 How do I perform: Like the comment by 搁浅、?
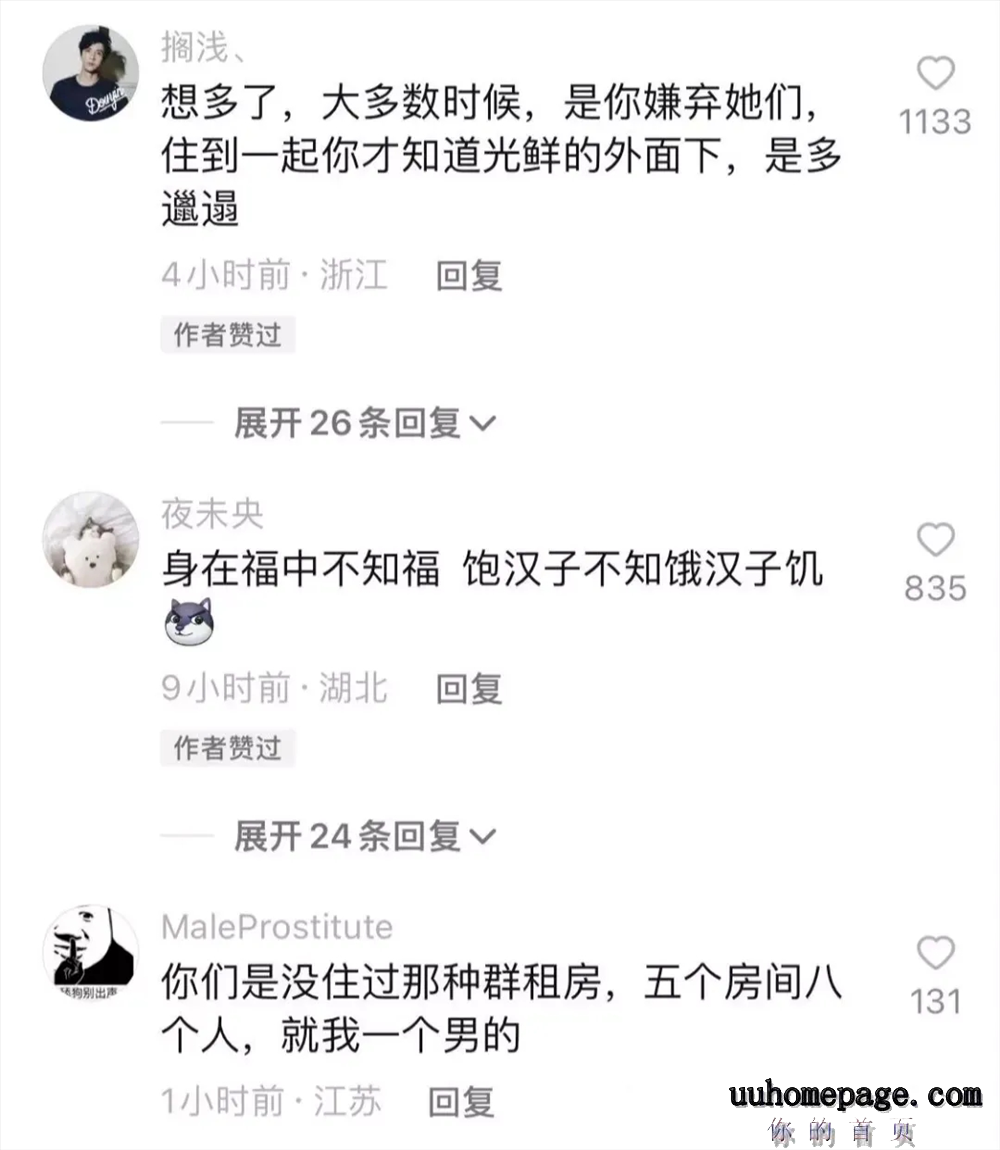coord(935,75)
